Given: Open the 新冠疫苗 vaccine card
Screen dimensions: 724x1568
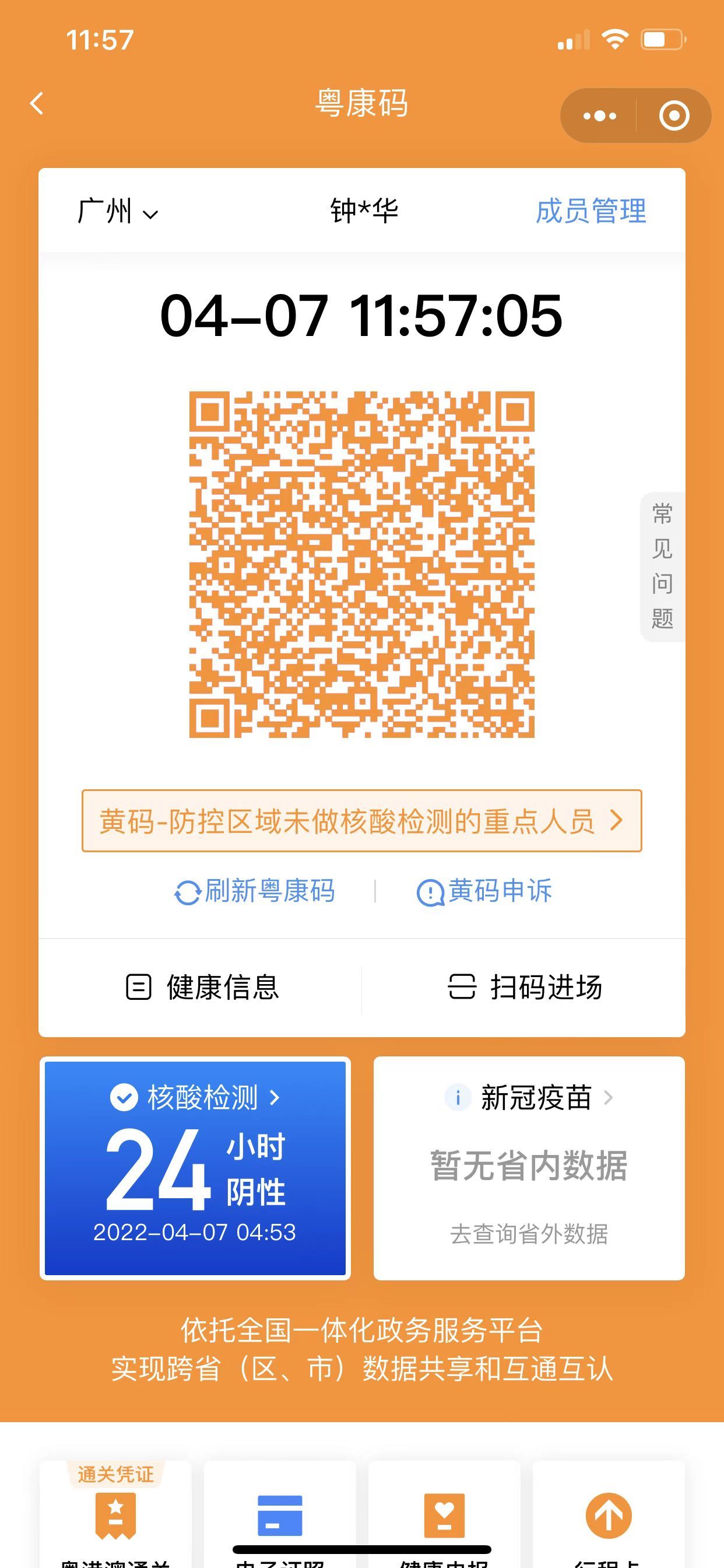Looking at the screenshot, I should pos(529,1167).
